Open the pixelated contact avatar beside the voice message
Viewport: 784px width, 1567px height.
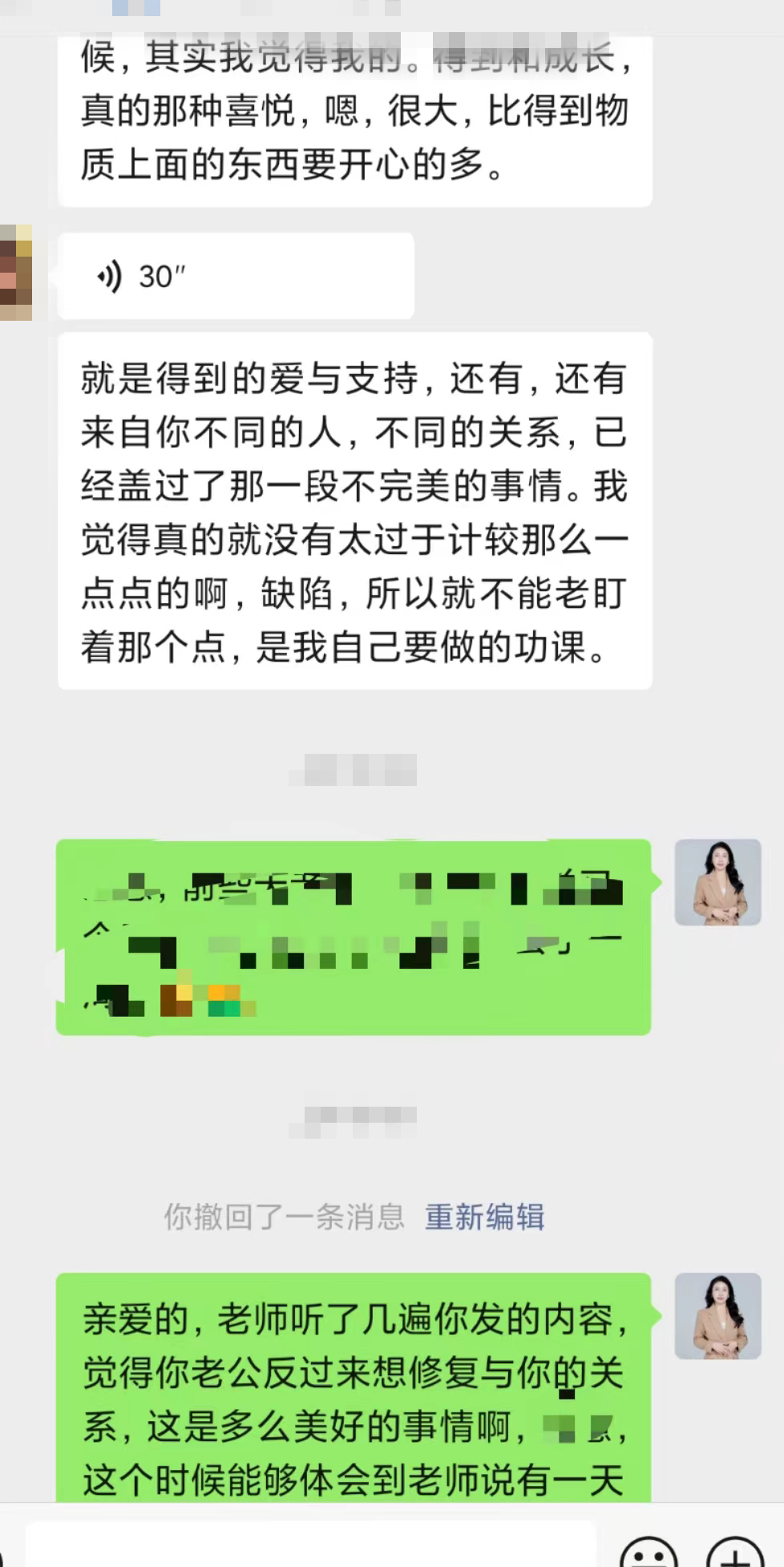click(16, 273)
